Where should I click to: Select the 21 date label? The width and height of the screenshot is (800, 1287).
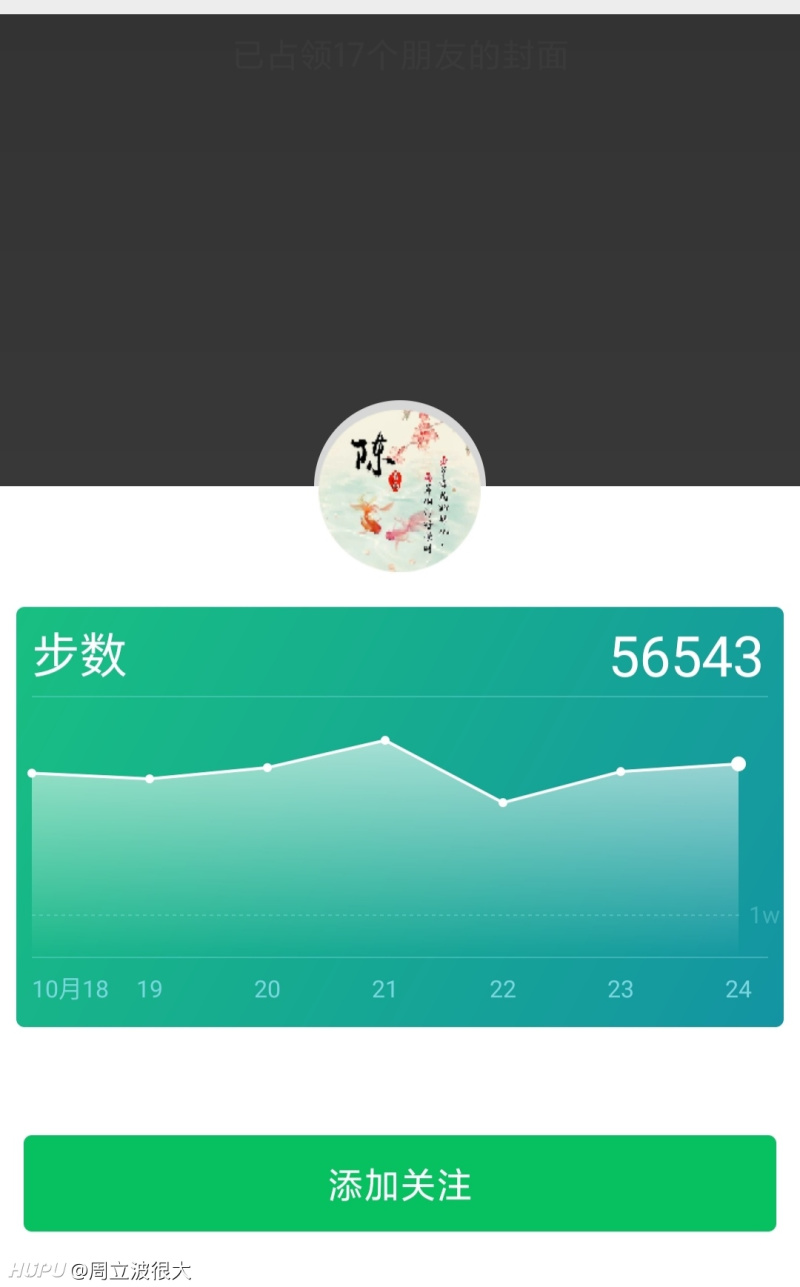(385, 990)
